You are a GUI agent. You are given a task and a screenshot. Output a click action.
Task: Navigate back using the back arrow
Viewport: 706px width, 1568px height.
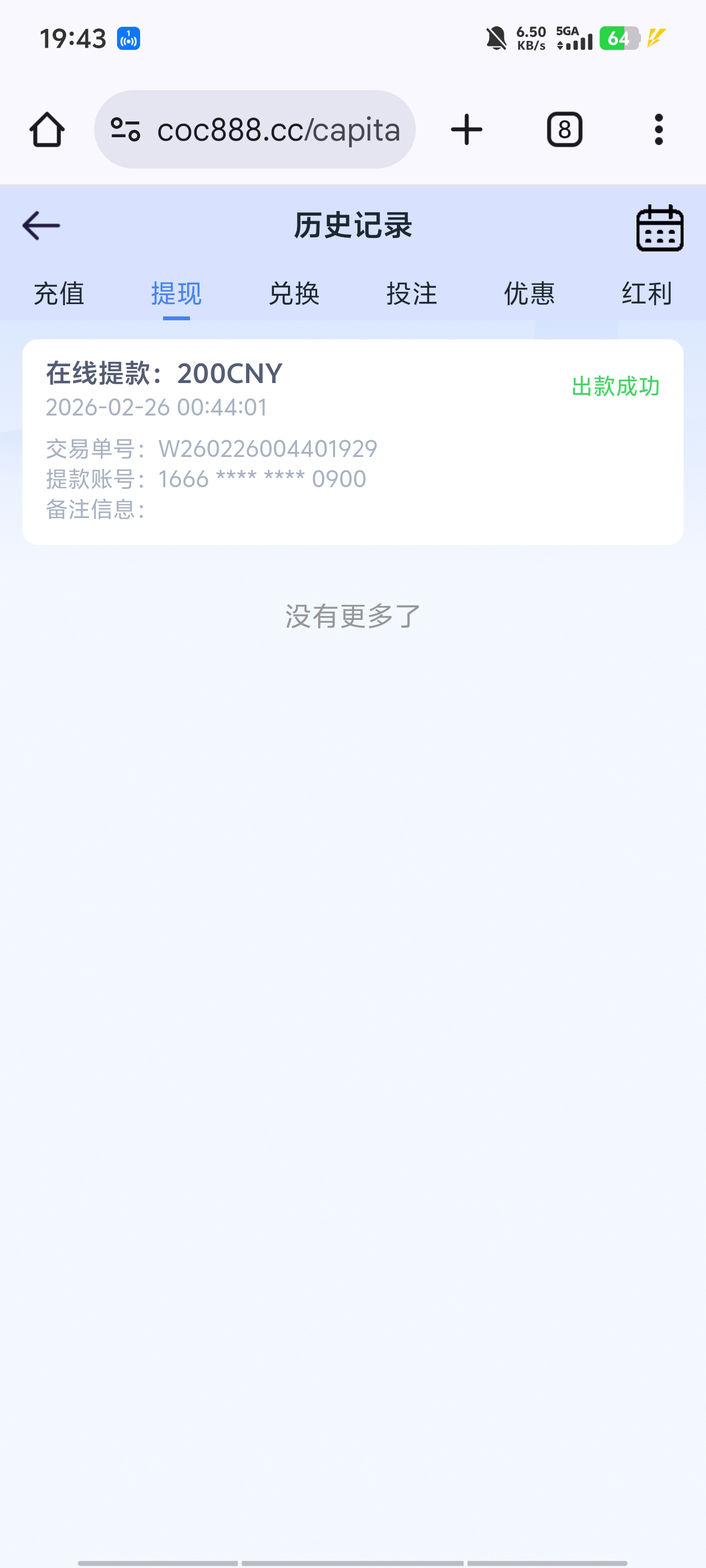coord(40,225)
